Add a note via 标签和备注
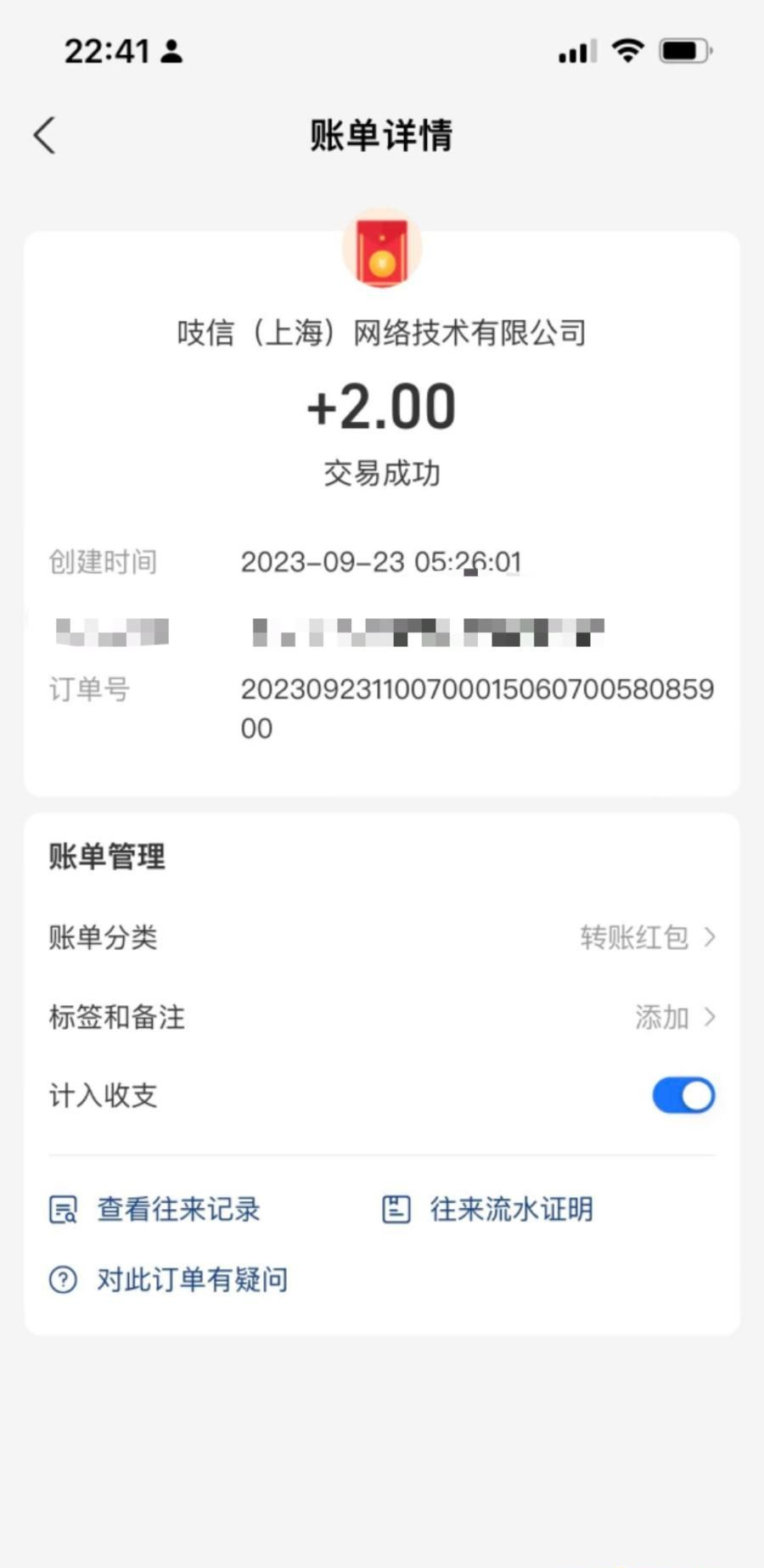The height and width of the screenshot is (1568, 764). 382,1016
